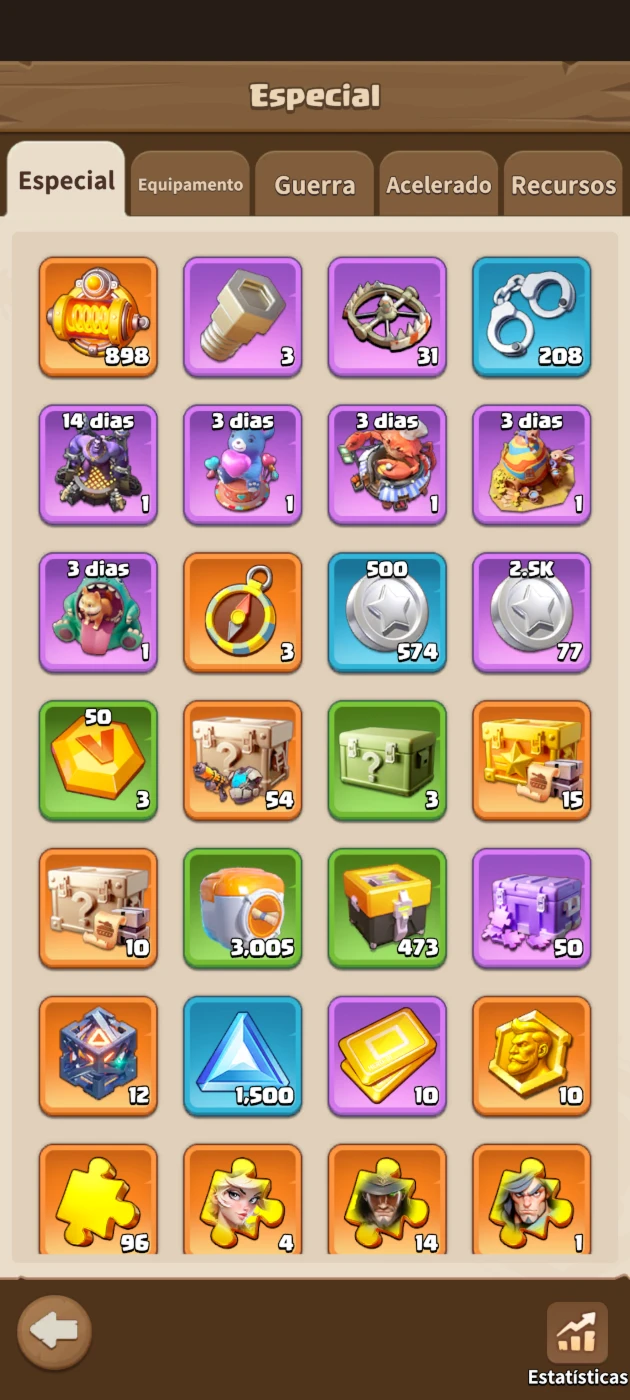Open the 14 dias robot decoration
The image size is (630, 1400).
tap(98, 465)
